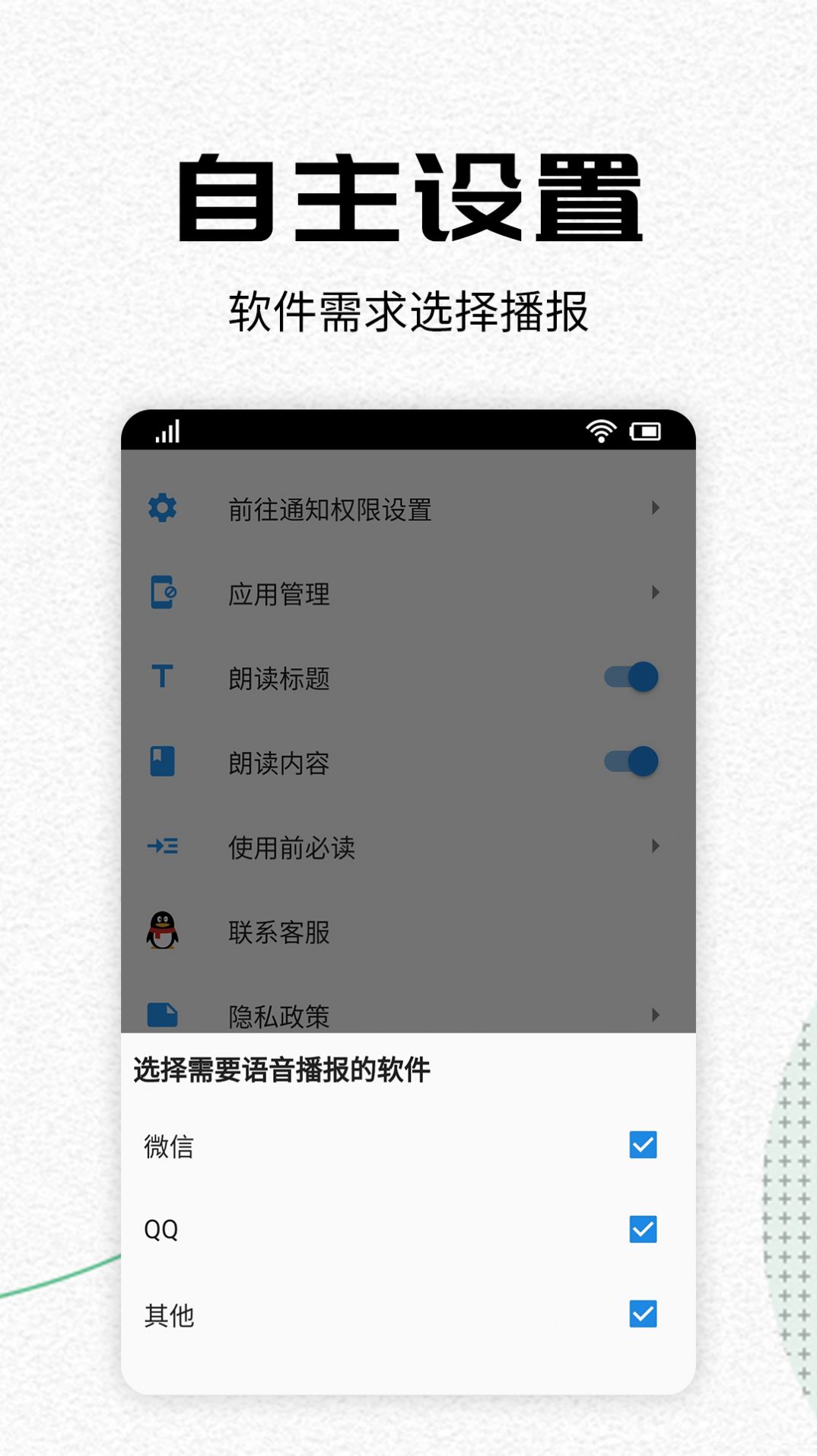Click the document icon beside 隐私政策
This screenshot has height=1456, width=817.
click(x=162, y=1014)
